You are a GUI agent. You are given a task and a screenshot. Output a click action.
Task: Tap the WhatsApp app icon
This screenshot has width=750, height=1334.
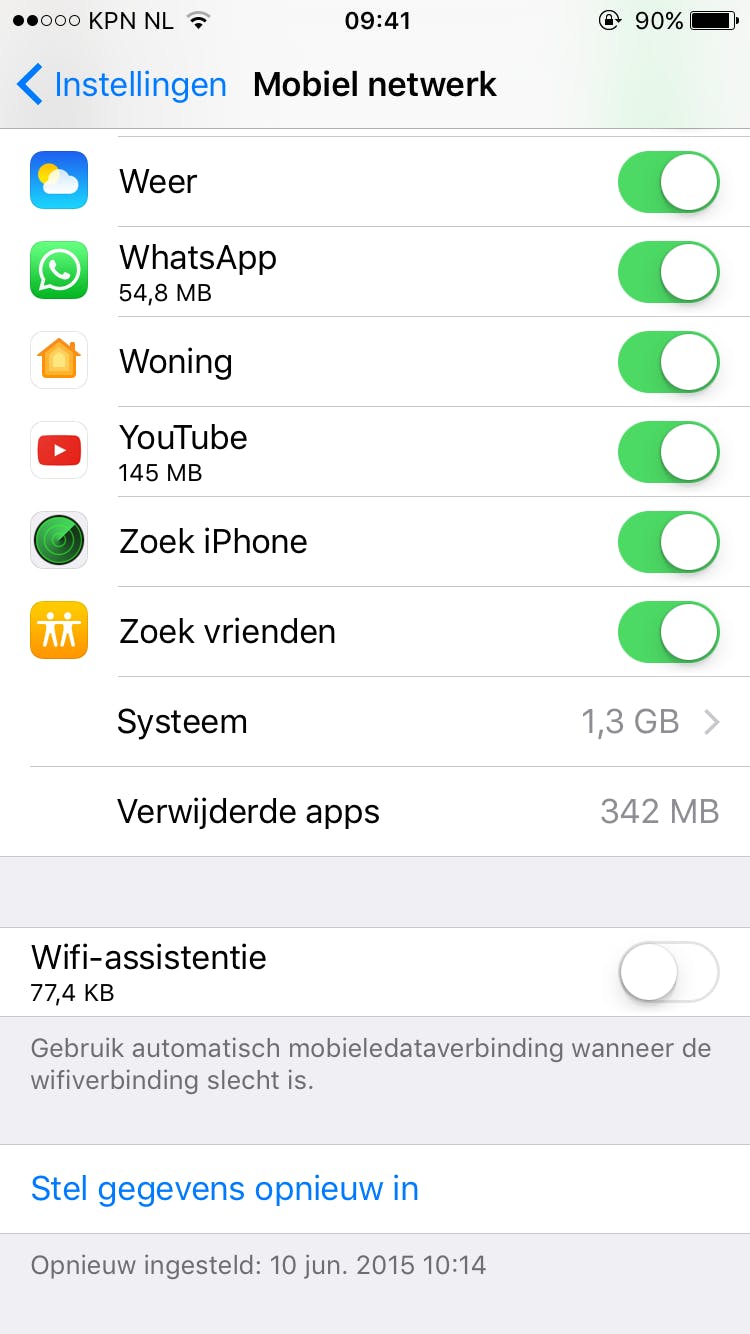click(x=58, y=270)
